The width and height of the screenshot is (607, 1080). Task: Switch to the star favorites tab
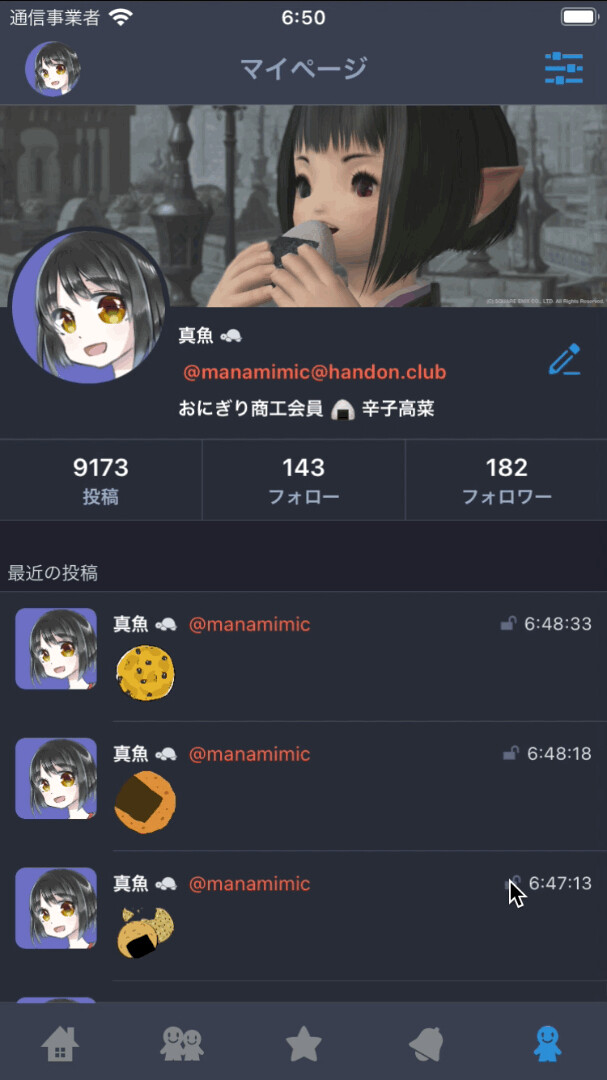pos(304,1043)
